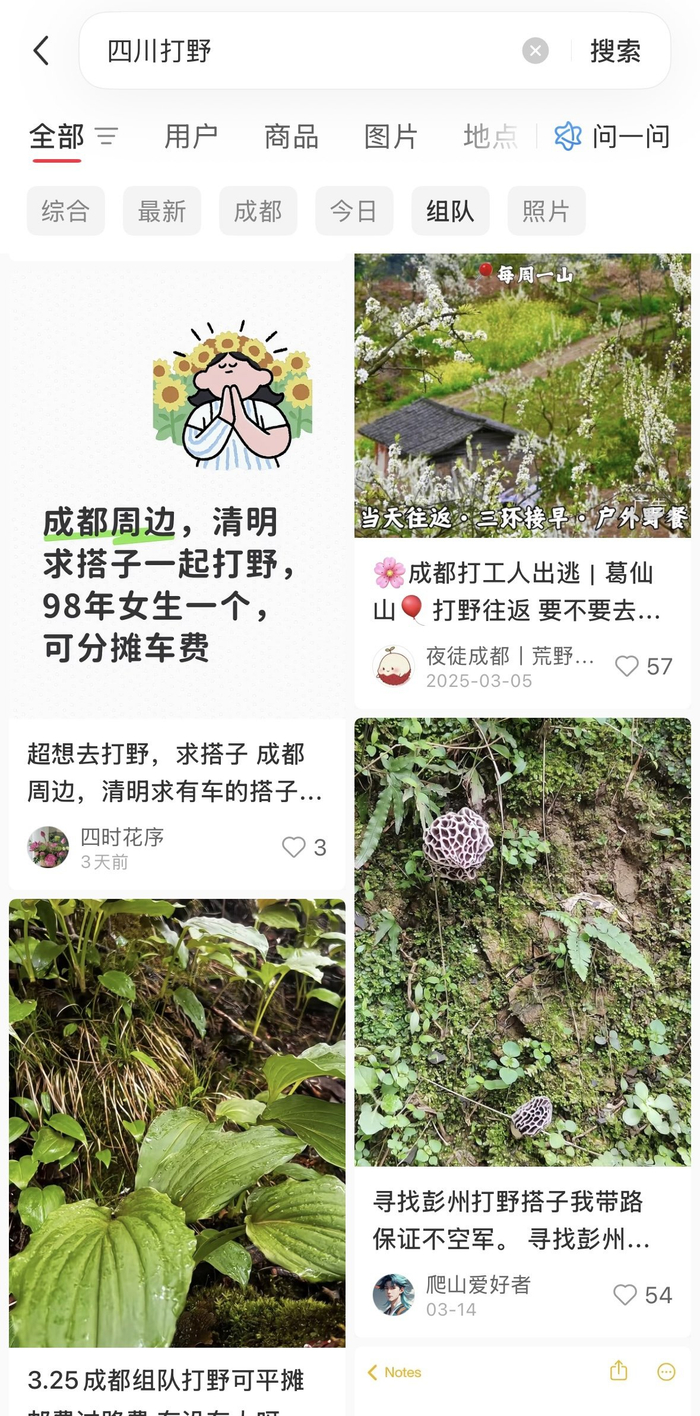Switch to the 商品 tab
This screenshot has height=1416, width=700.
coord(291,136)
